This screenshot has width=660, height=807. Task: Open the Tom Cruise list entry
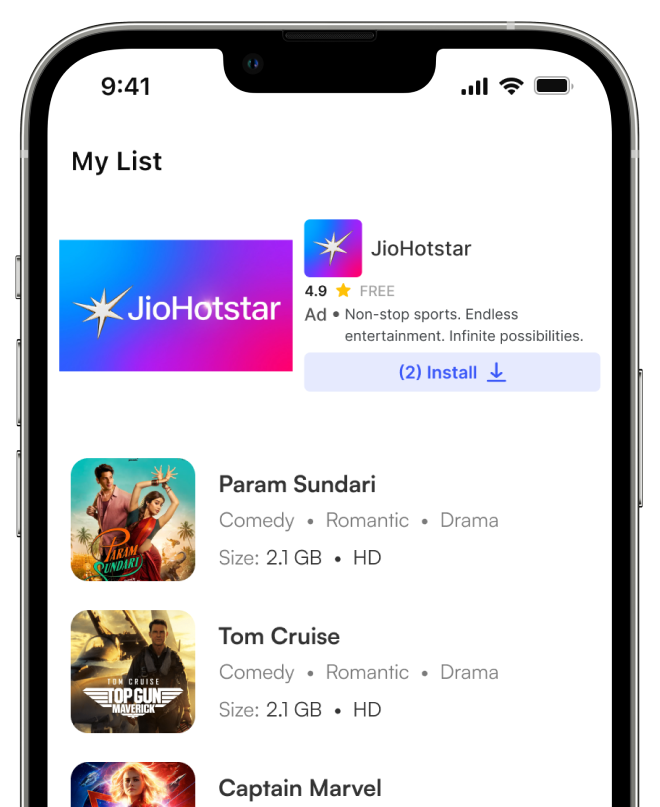click(279, 637)
